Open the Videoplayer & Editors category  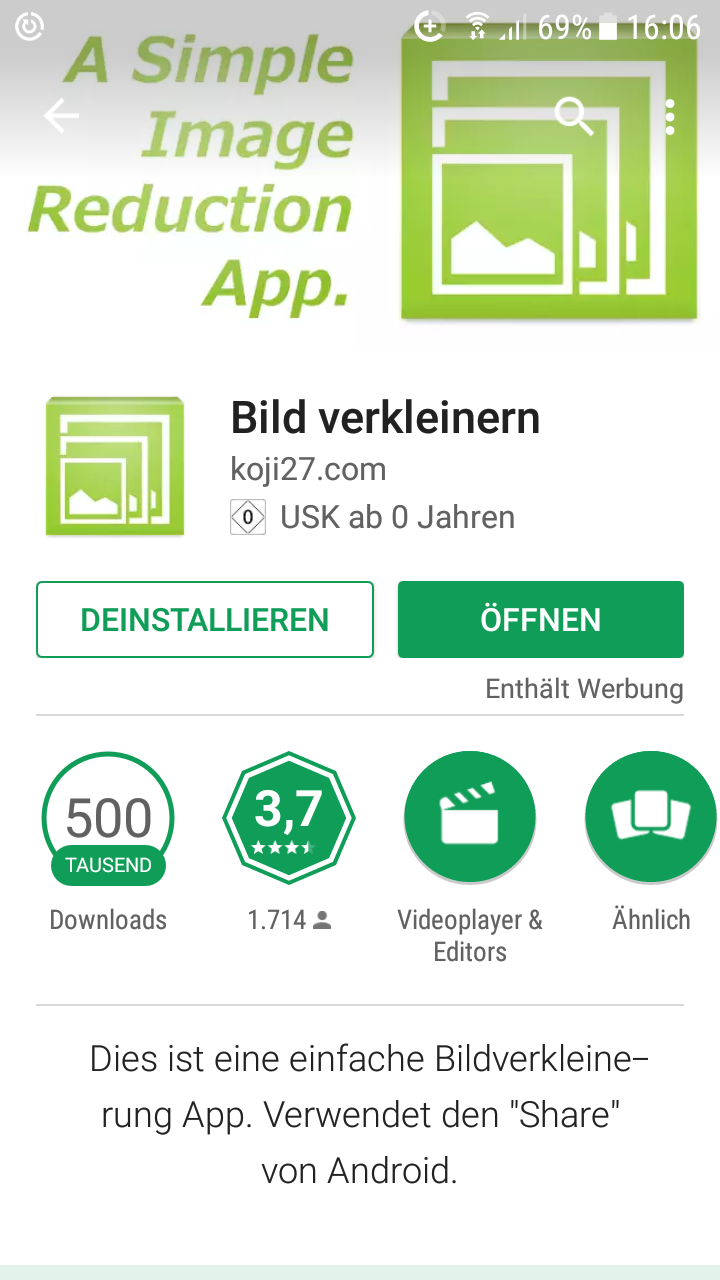point(469,818)
